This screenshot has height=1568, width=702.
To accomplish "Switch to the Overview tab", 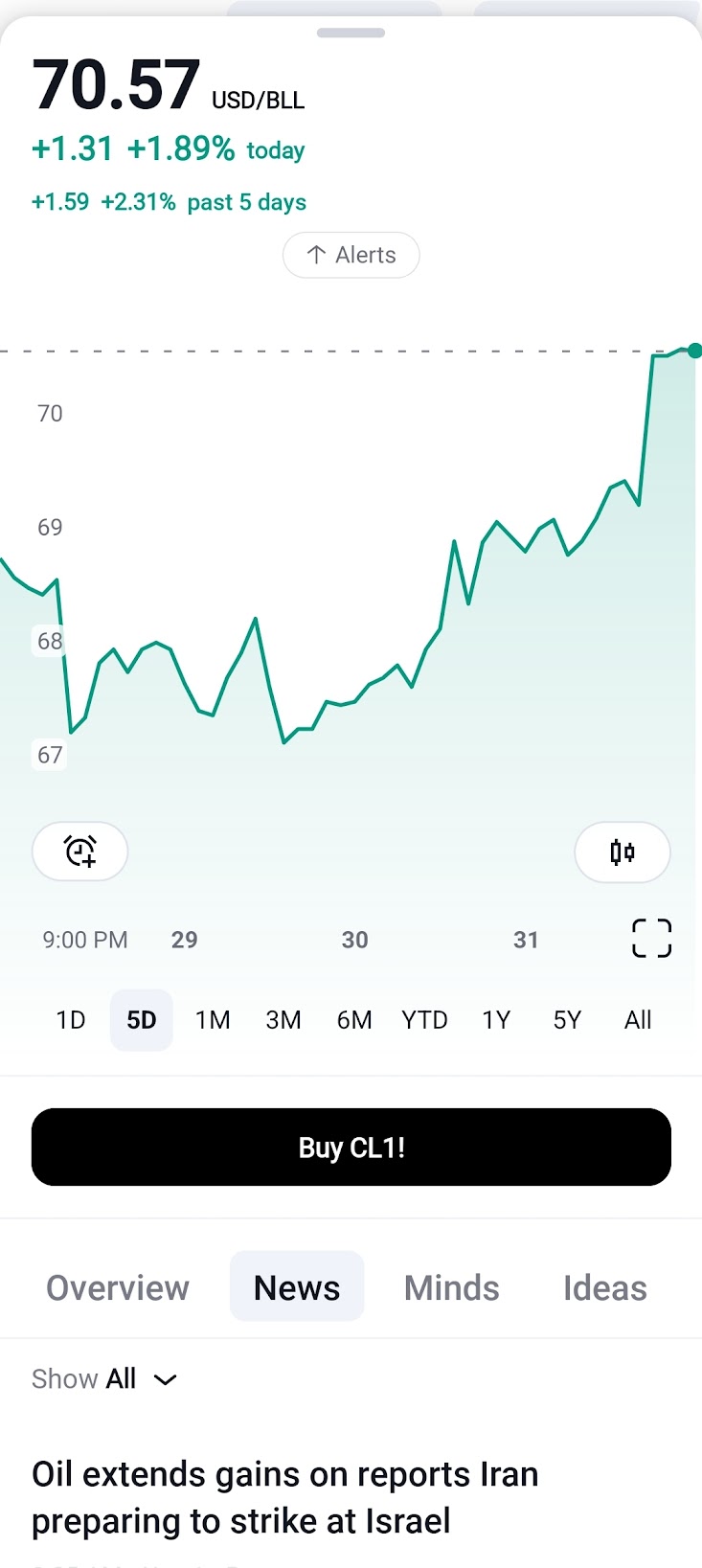I will 118,1288.
